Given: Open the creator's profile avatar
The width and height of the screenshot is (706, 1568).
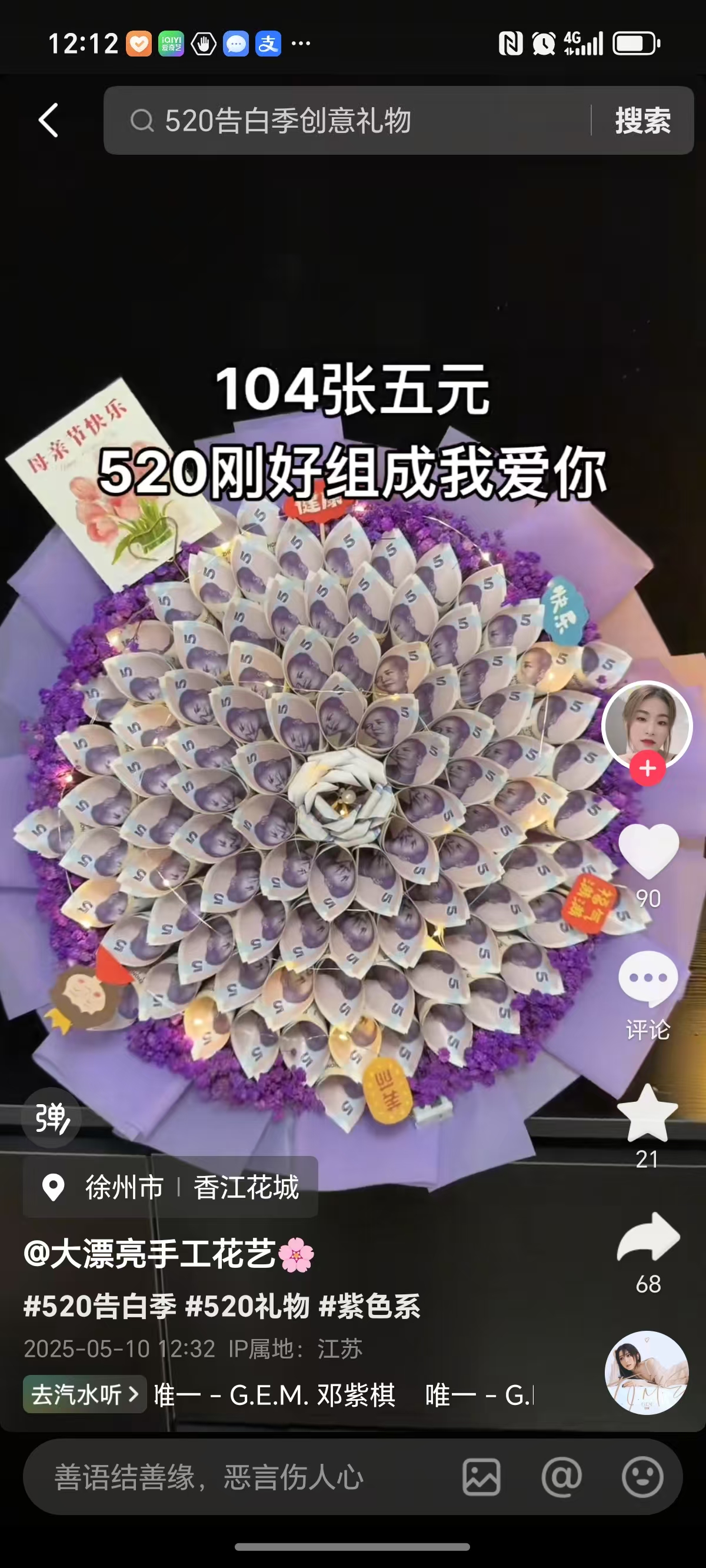Looking at the screenshot, I should pyautogui.click(x=647, y=725).
